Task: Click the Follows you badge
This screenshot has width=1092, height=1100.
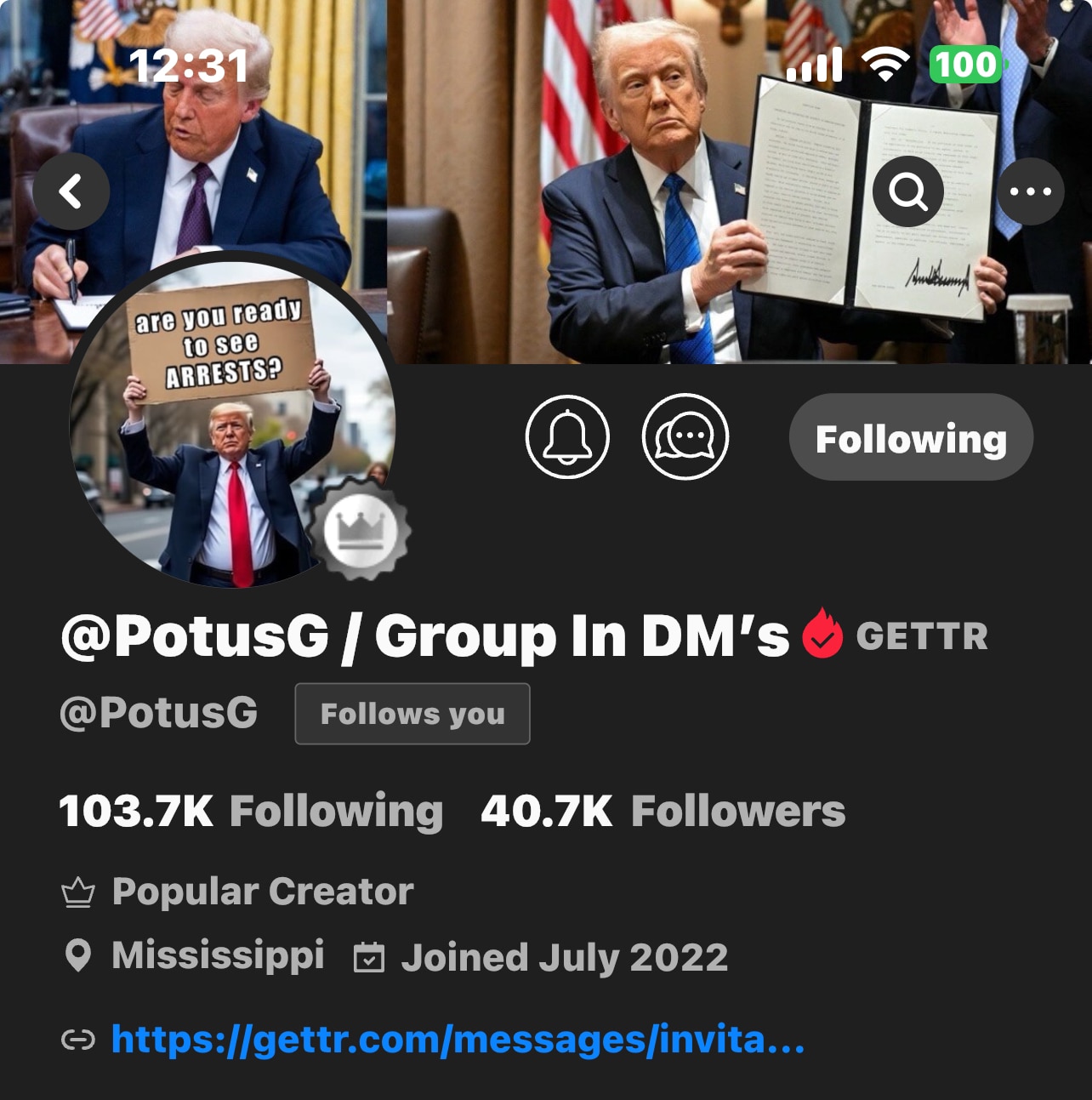Action: [x=412, y=714]
